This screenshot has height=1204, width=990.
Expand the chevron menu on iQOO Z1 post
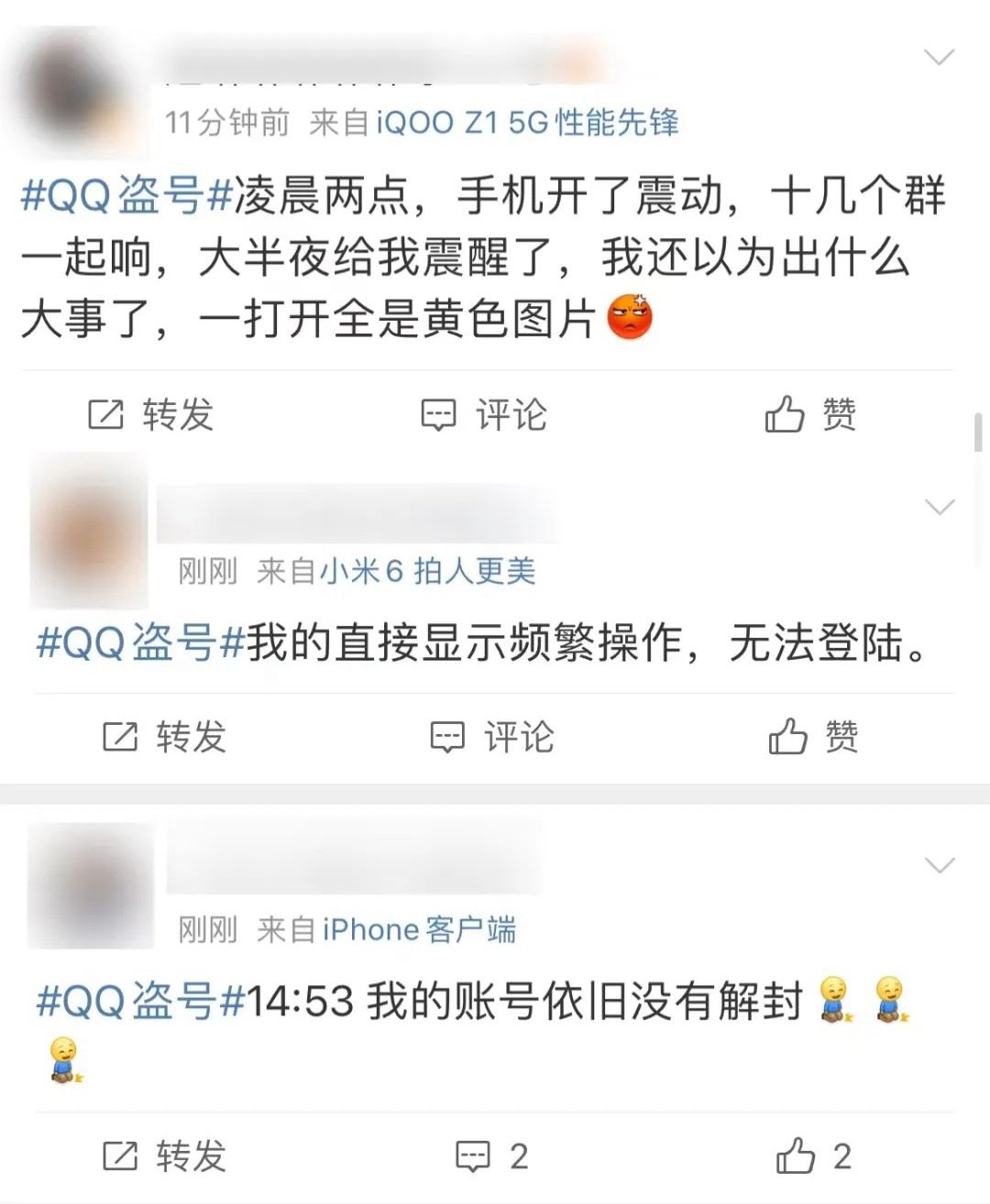(x=940, y=58)
